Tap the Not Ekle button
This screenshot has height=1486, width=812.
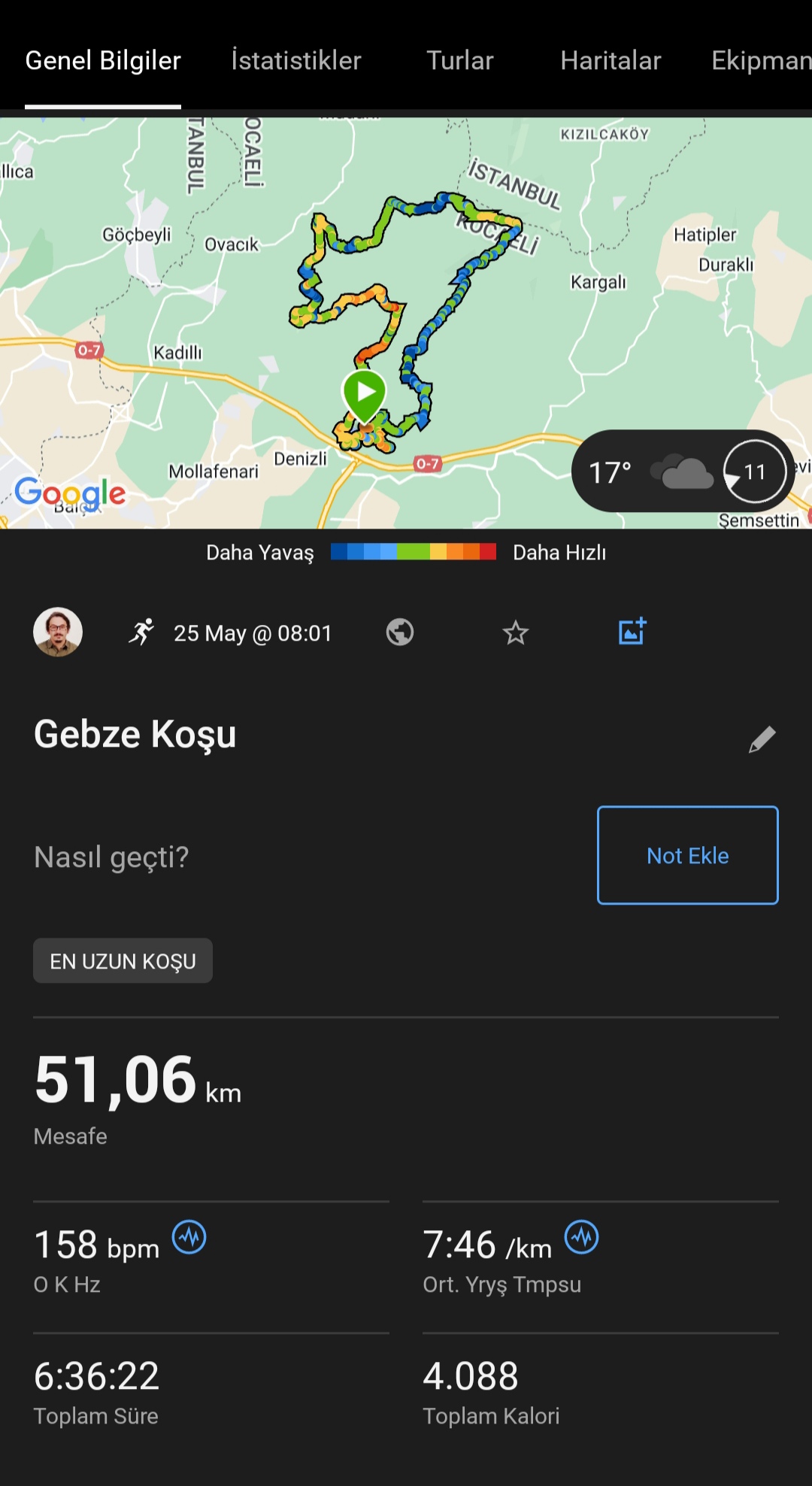tap(687, 855)
